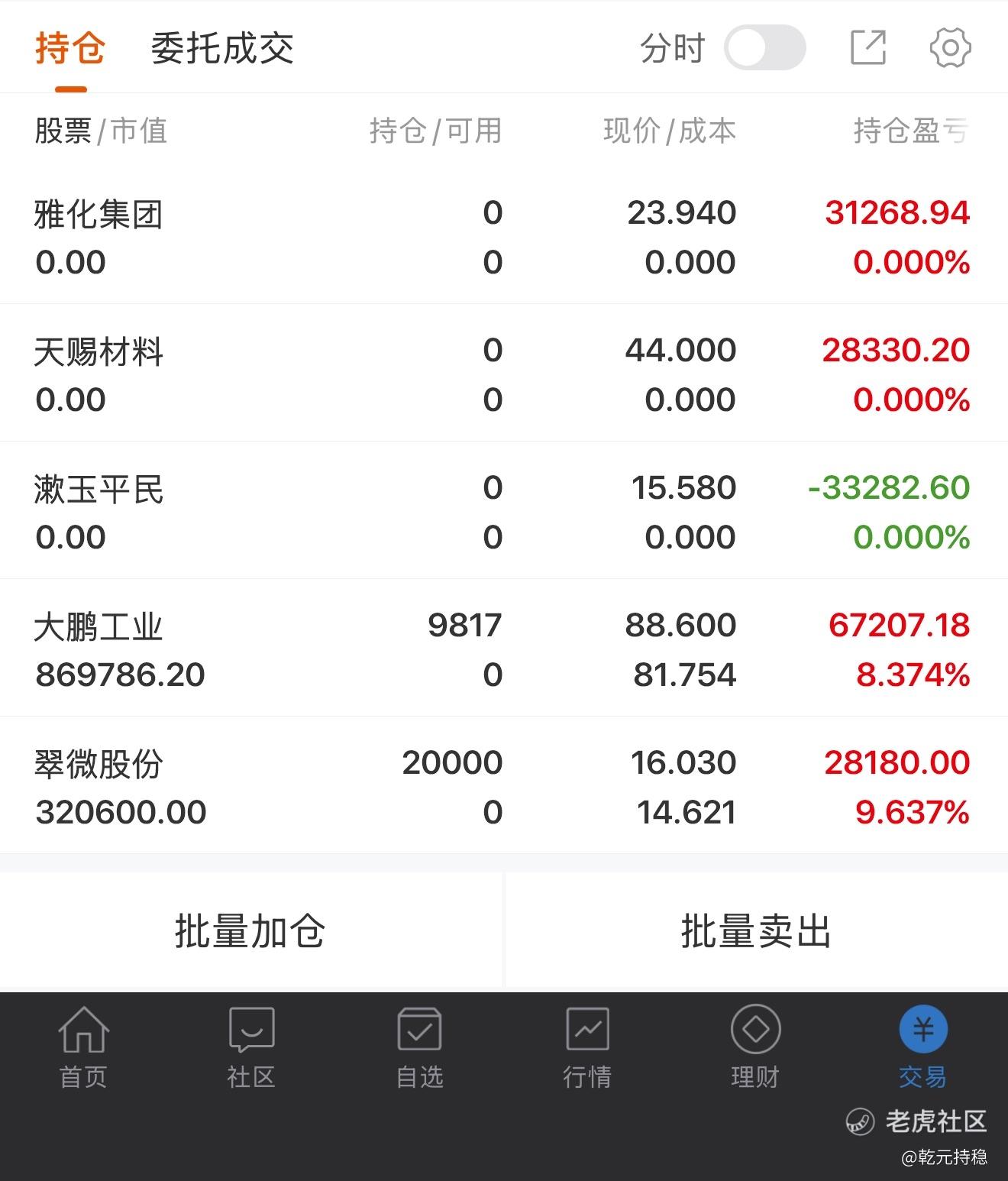This screenshot has height=1181, width=1008.
Task: Open the 自选 watchlist tab
Action: tap(419, 1047)
